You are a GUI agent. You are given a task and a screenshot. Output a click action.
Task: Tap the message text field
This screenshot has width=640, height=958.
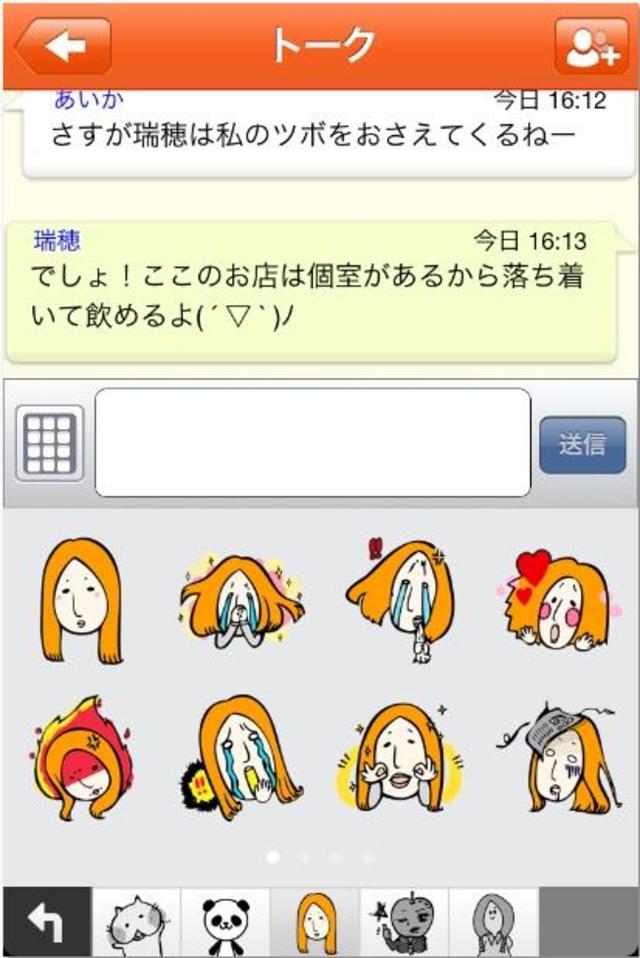312,442
